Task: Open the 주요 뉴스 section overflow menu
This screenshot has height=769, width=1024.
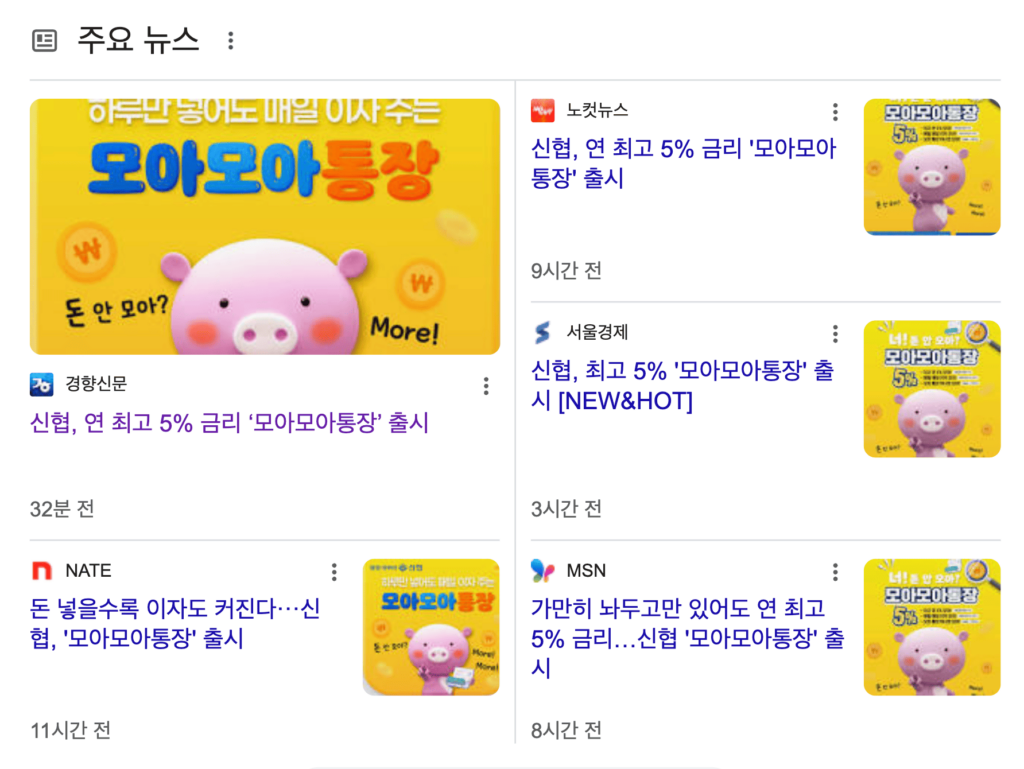Action: coord(231,40)
